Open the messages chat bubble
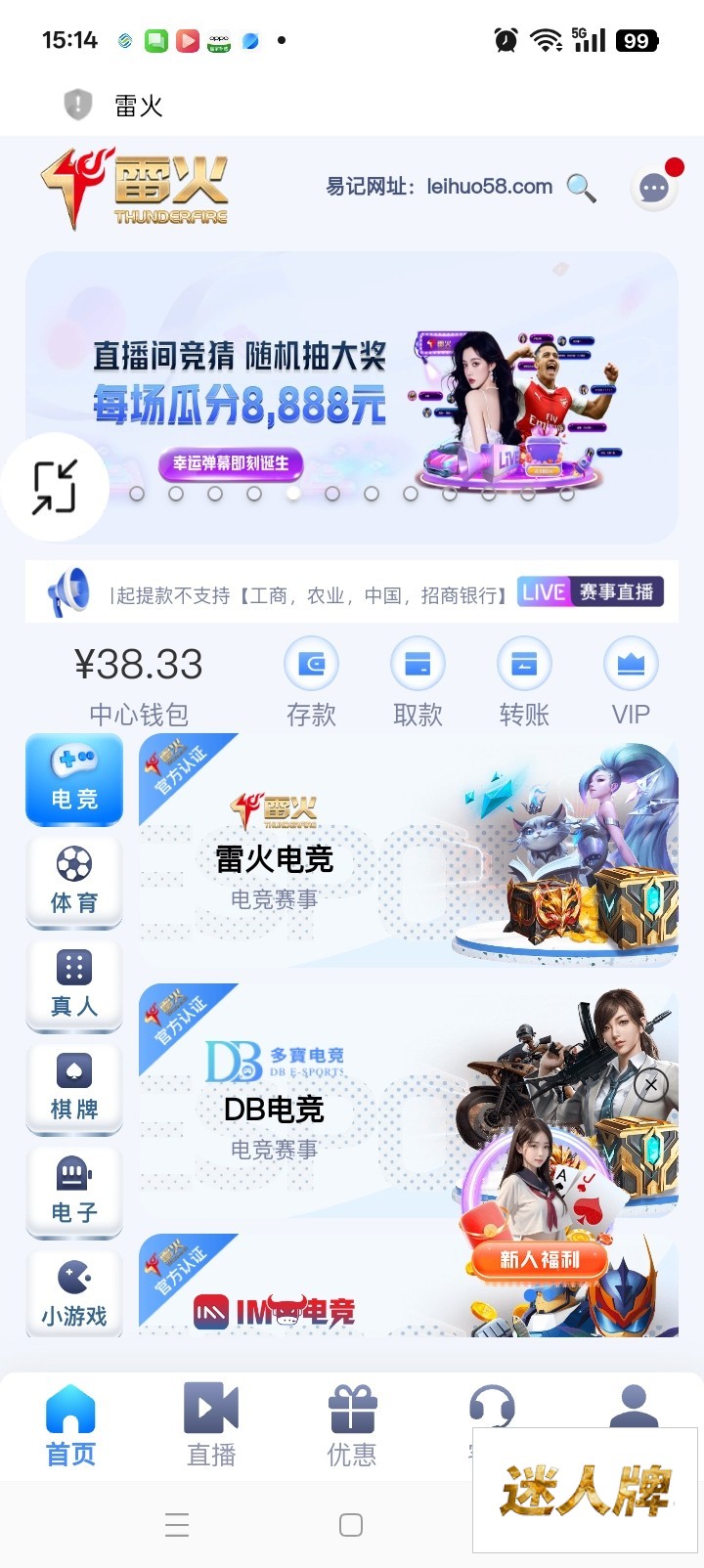Image resolution: width=704 pixels, height=1568 pixels. click(653, 188)
